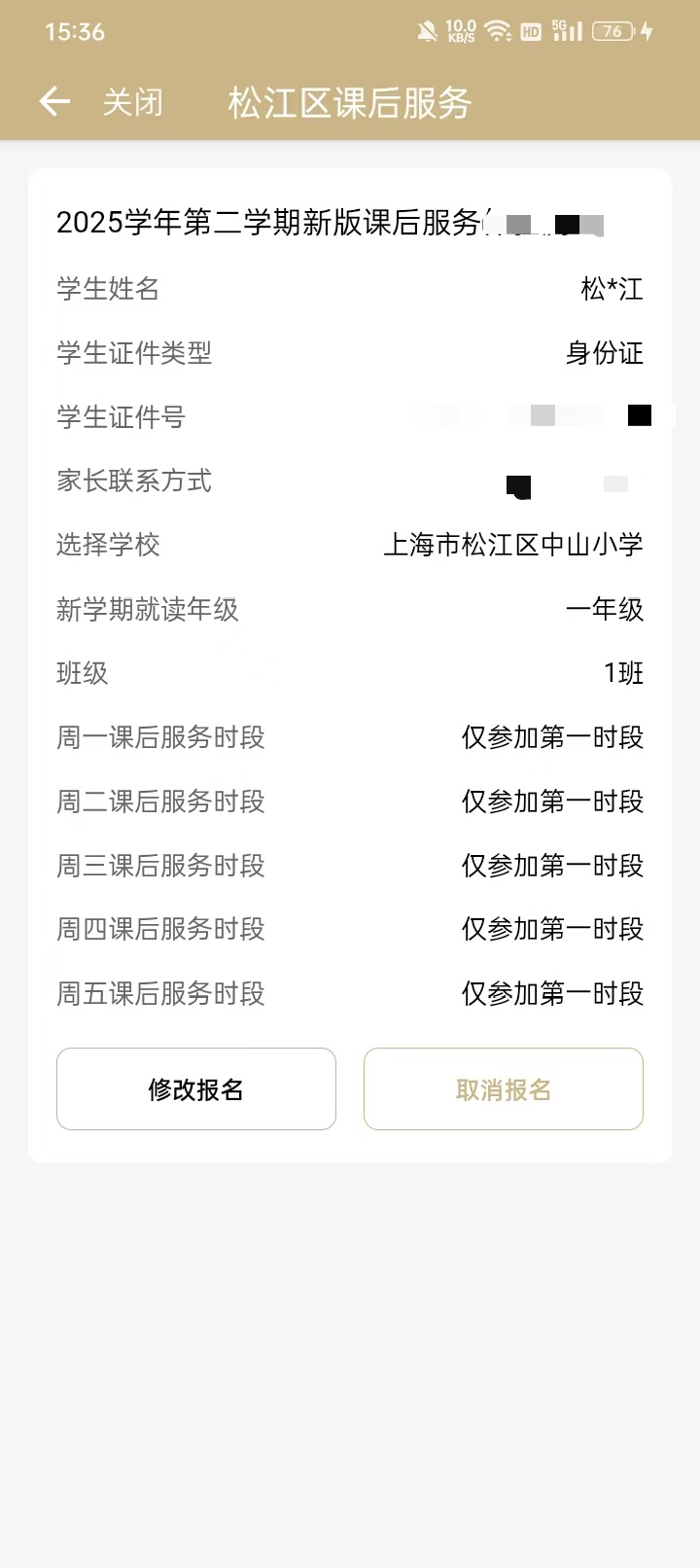Close the page via 关闭

tap(133, 102)
